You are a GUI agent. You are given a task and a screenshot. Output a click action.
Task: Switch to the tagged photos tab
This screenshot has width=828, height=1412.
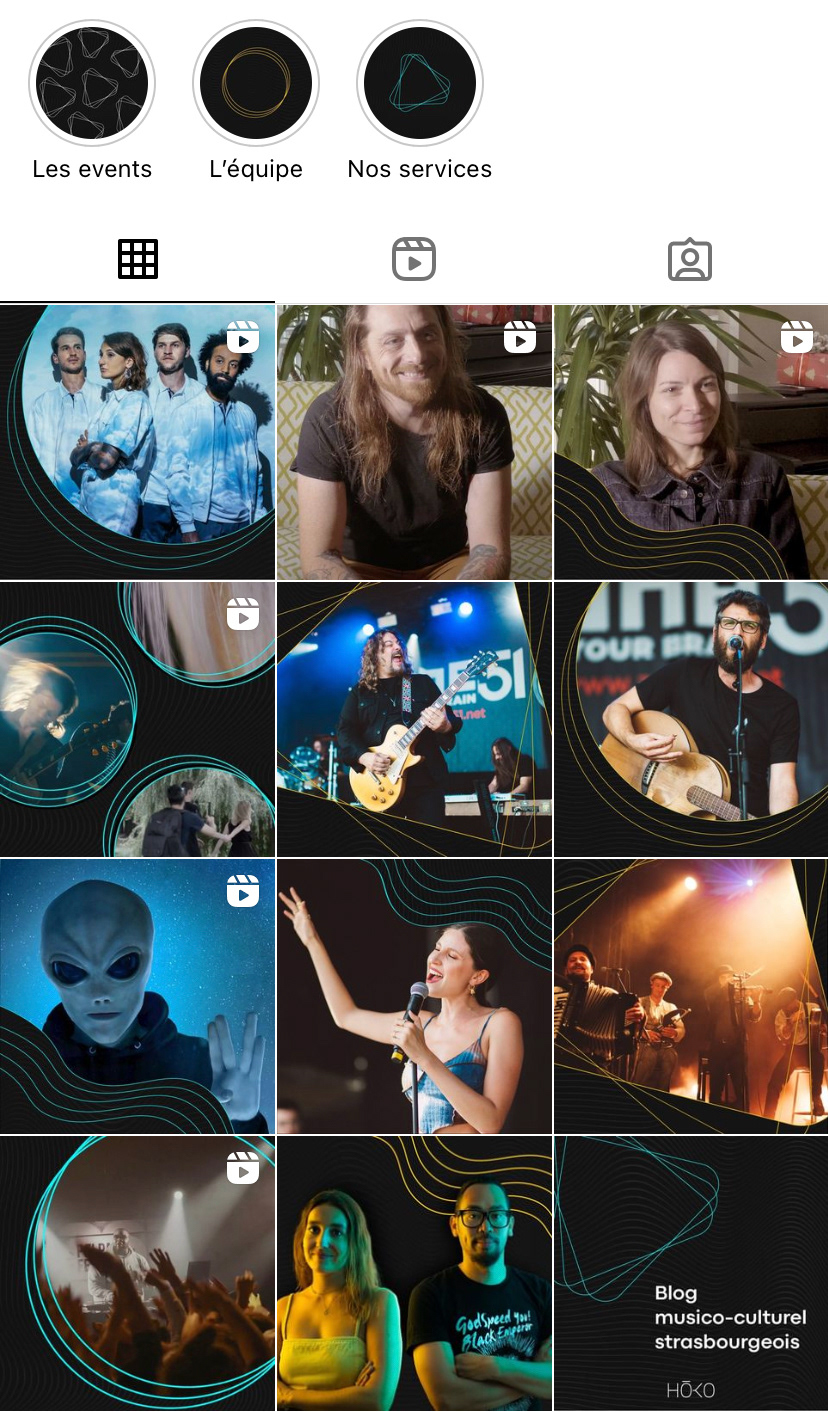point(689,259)
